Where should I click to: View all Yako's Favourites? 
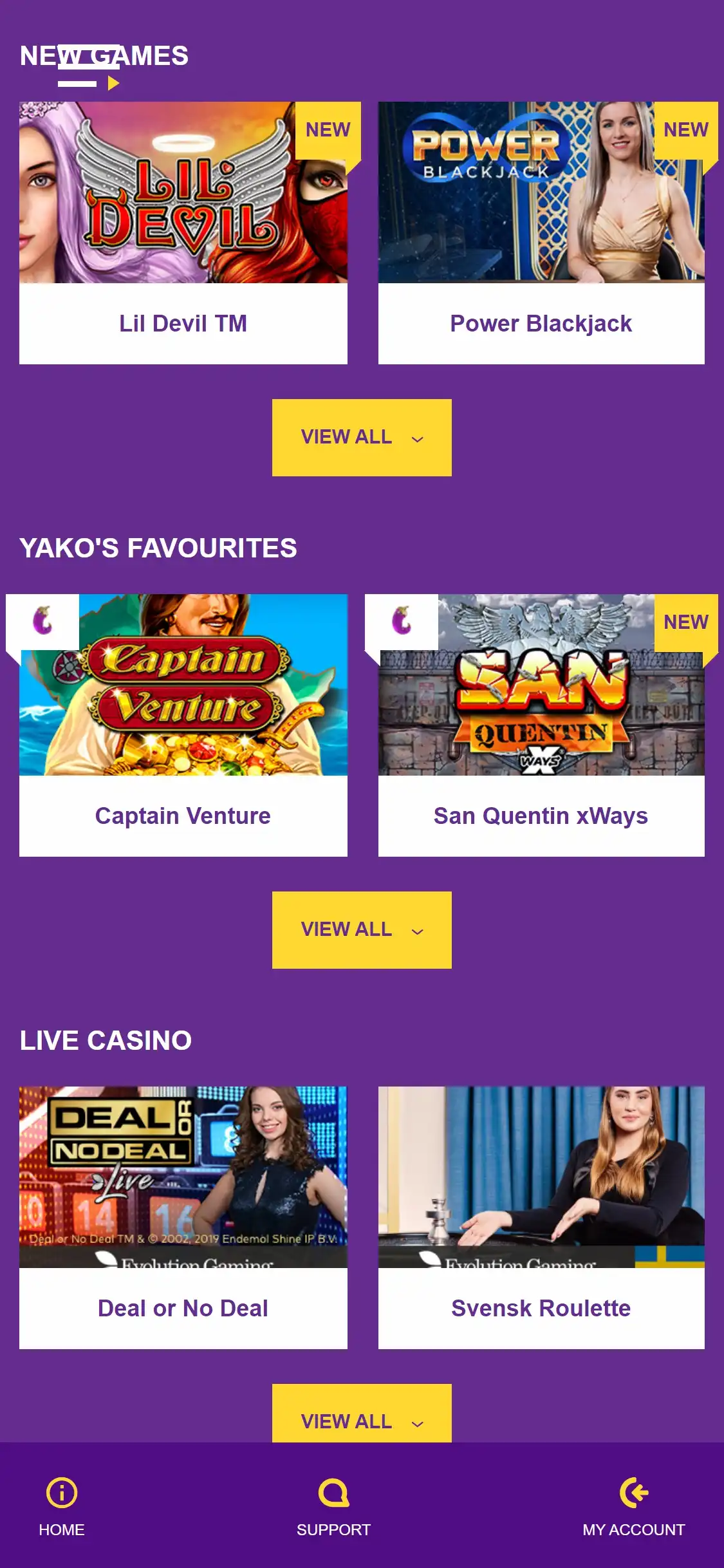362,930
